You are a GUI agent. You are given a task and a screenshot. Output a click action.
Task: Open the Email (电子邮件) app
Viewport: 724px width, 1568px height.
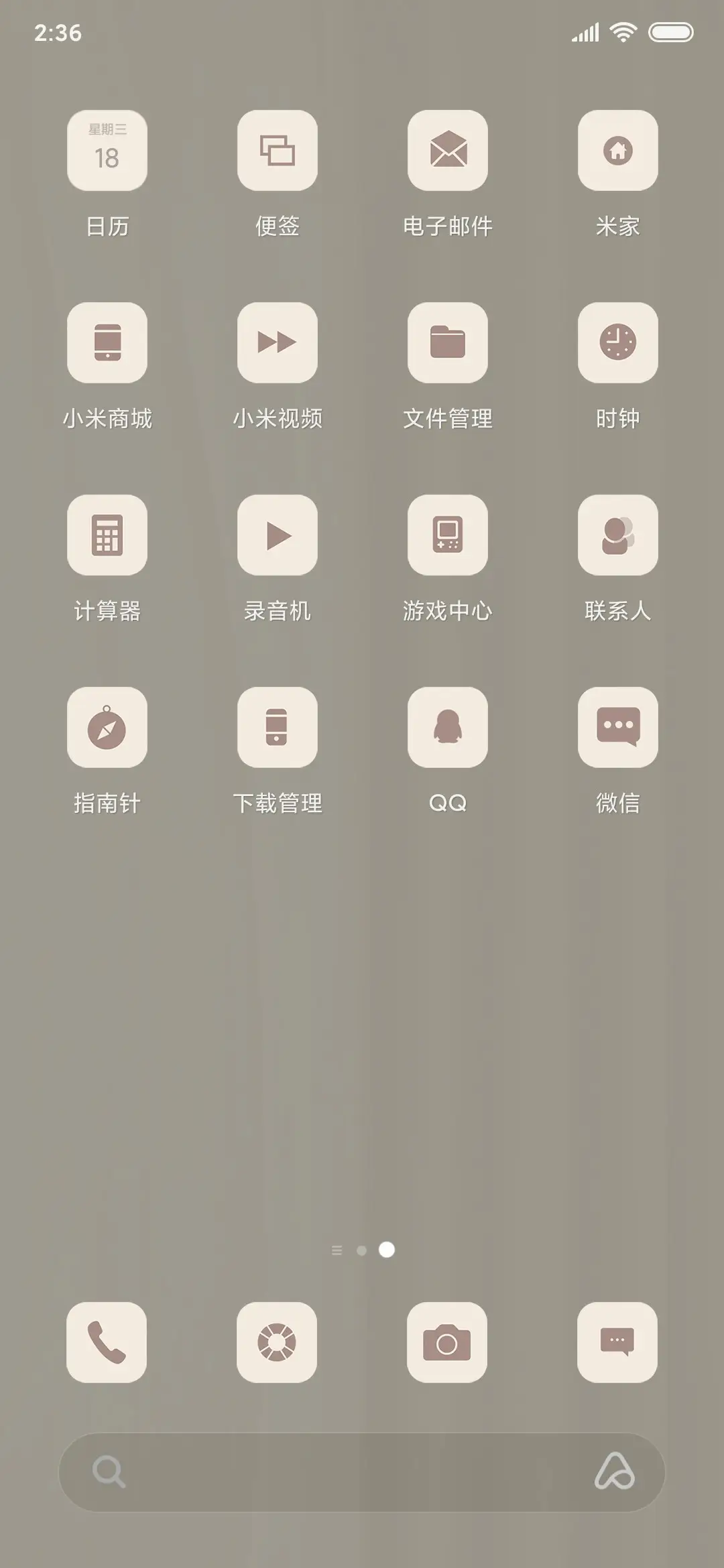click(447, 150)
